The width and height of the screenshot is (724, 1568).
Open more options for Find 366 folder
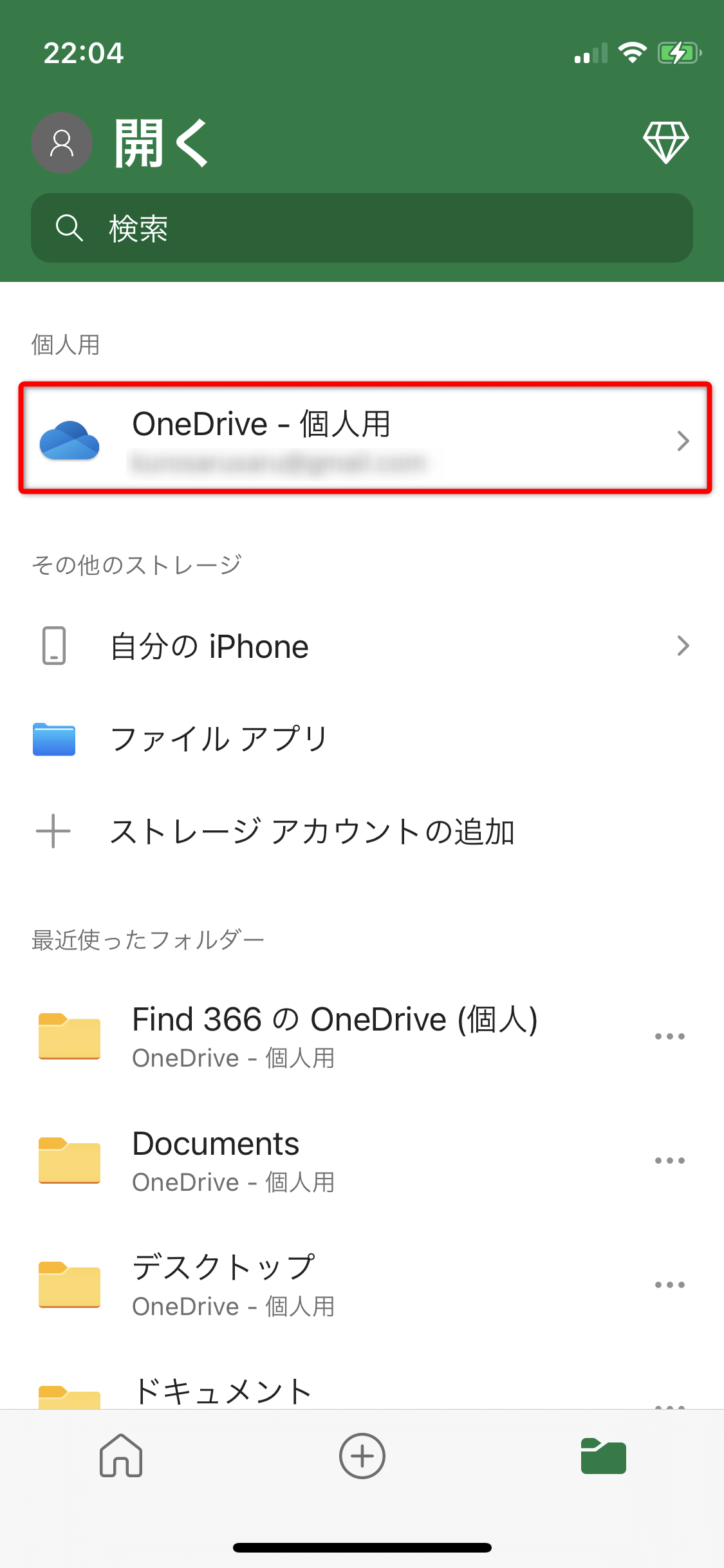670,1035
